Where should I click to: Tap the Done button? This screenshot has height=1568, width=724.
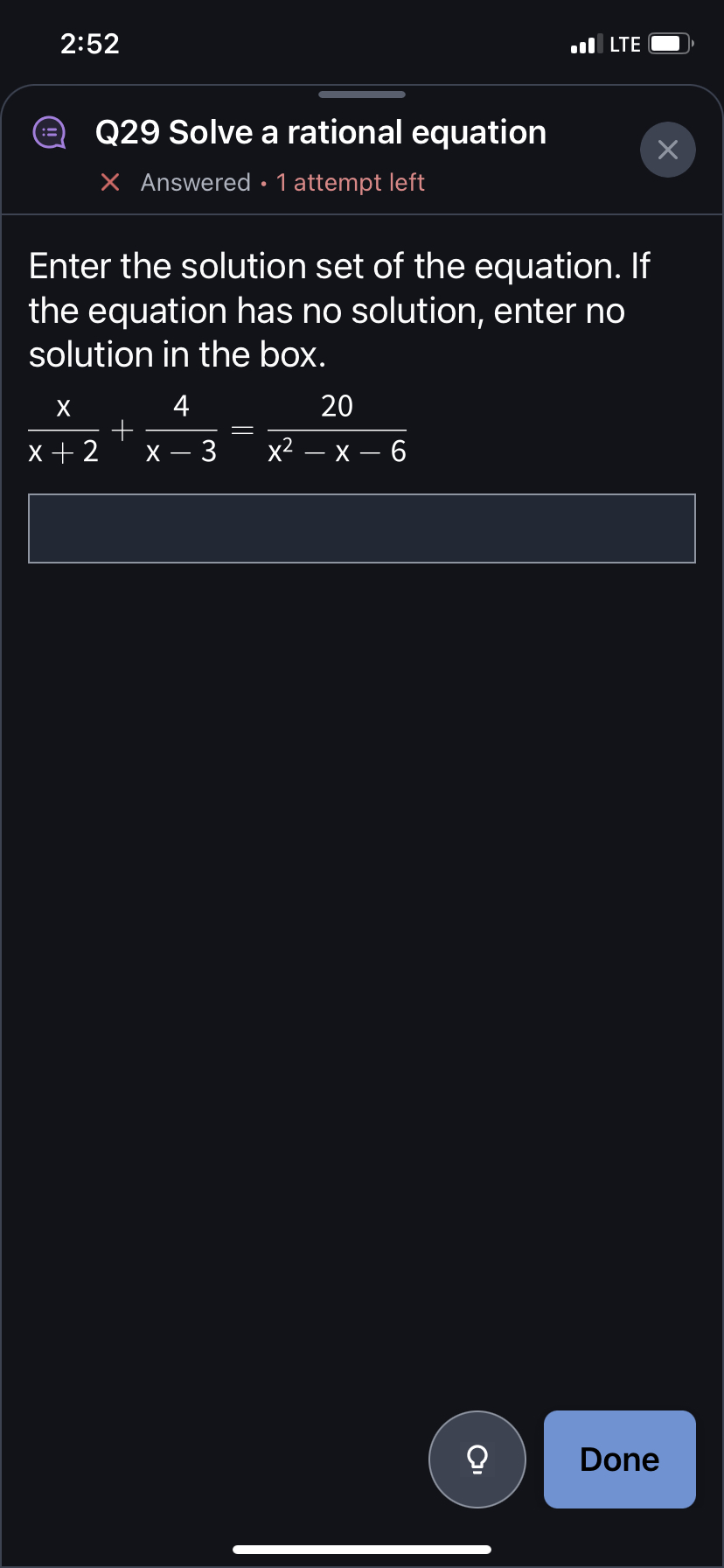pos(619,1459)
